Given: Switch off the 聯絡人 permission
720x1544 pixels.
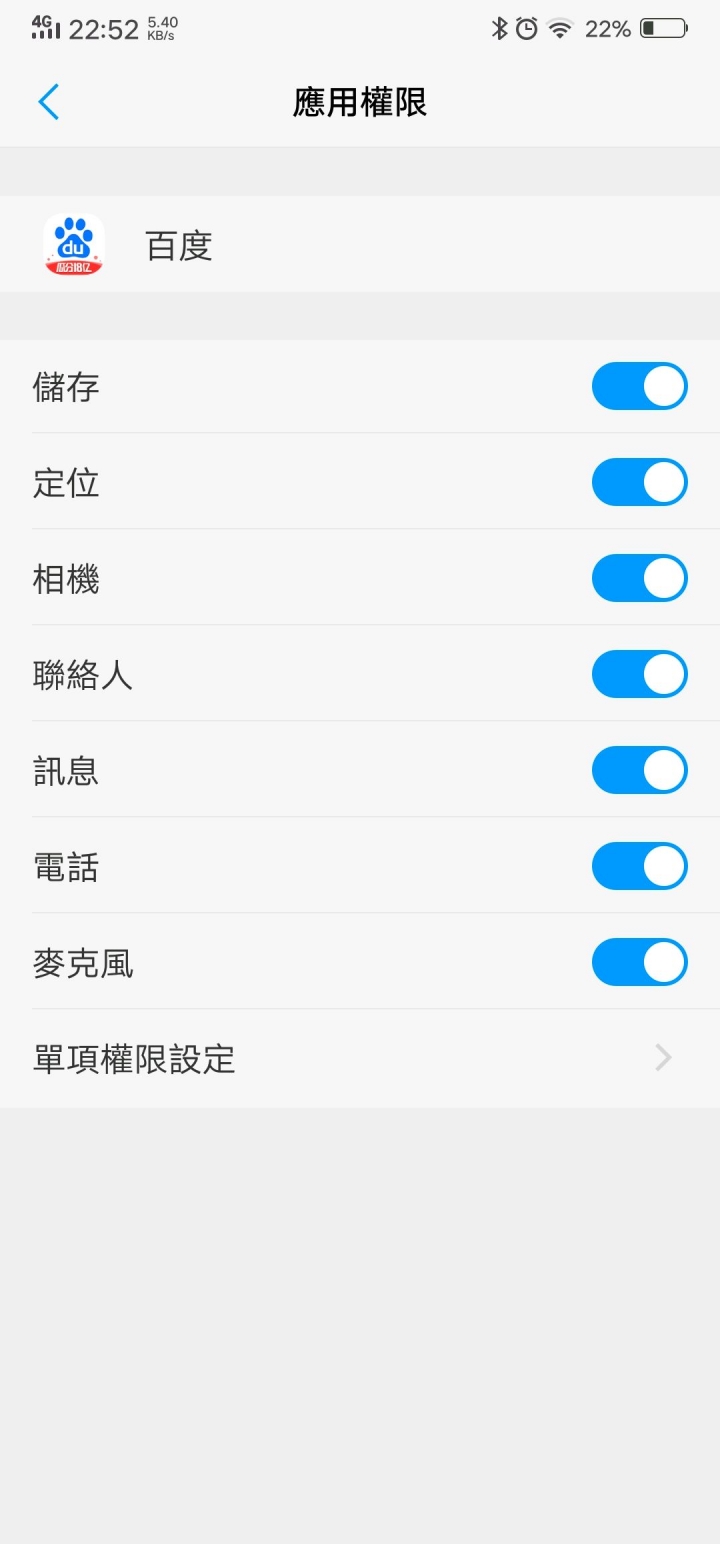Looking at the screenshot, I should 639,674.
